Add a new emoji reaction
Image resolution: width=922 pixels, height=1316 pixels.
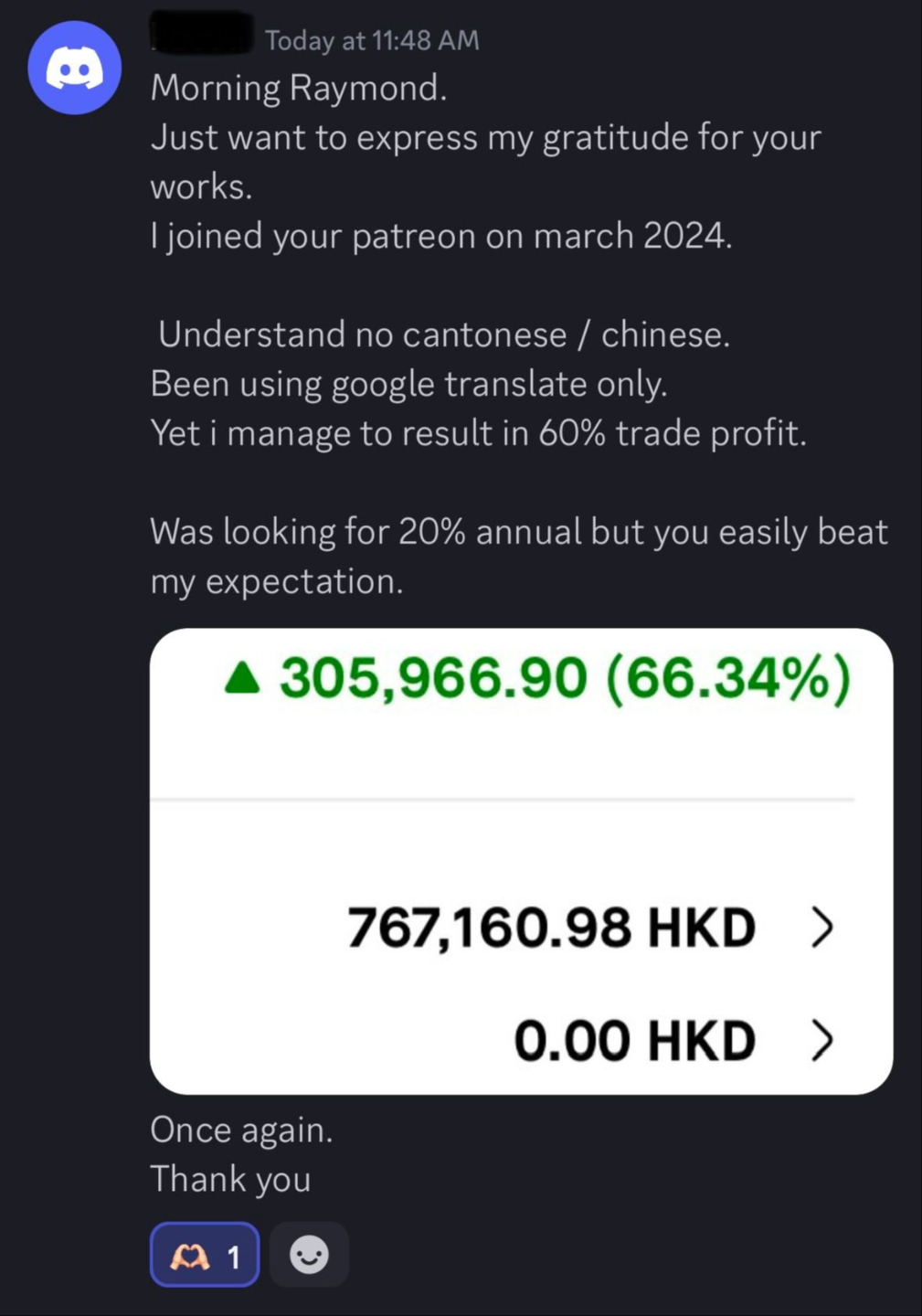click(x=309, y=1255)
